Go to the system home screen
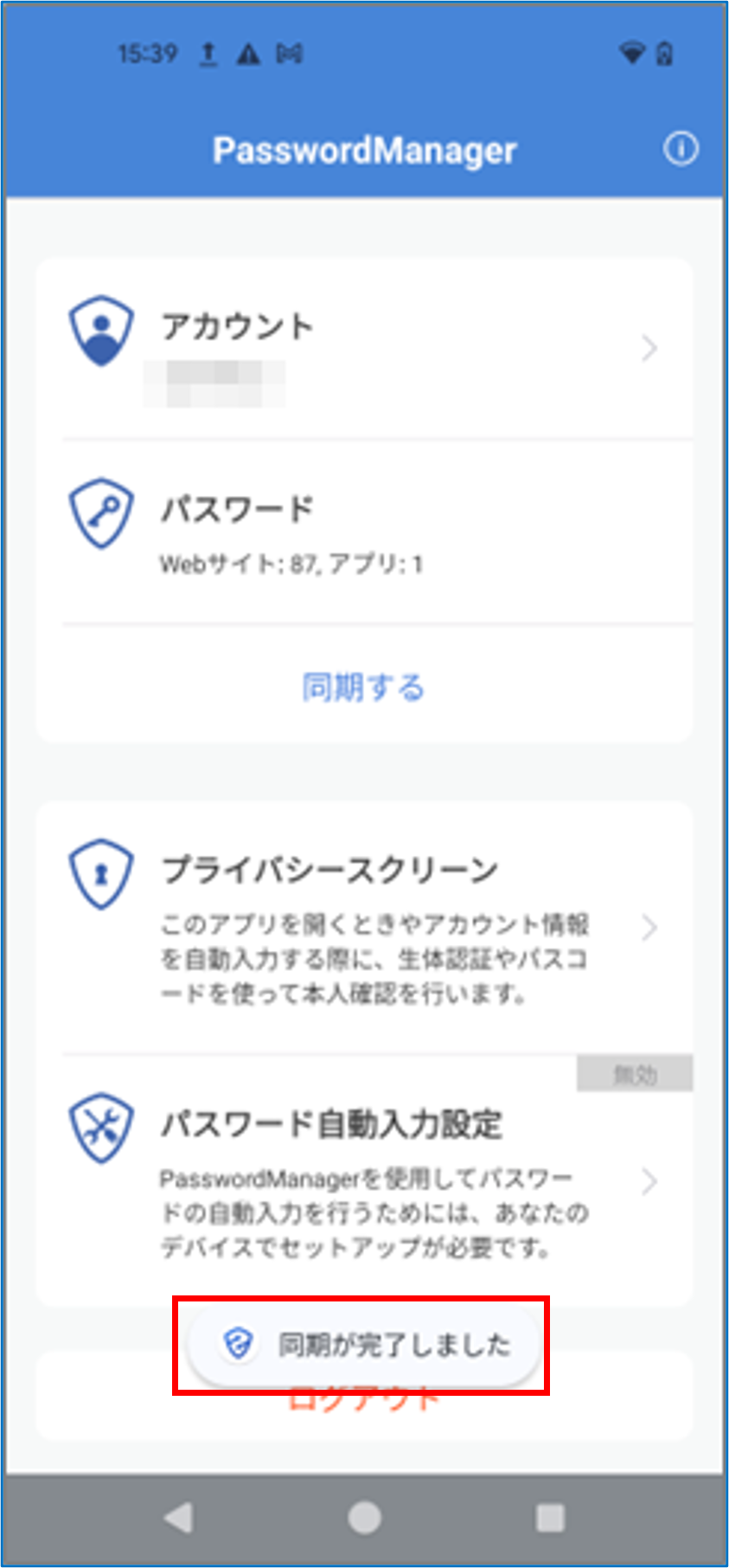 pyautogui.click(x=364, y=1517)
